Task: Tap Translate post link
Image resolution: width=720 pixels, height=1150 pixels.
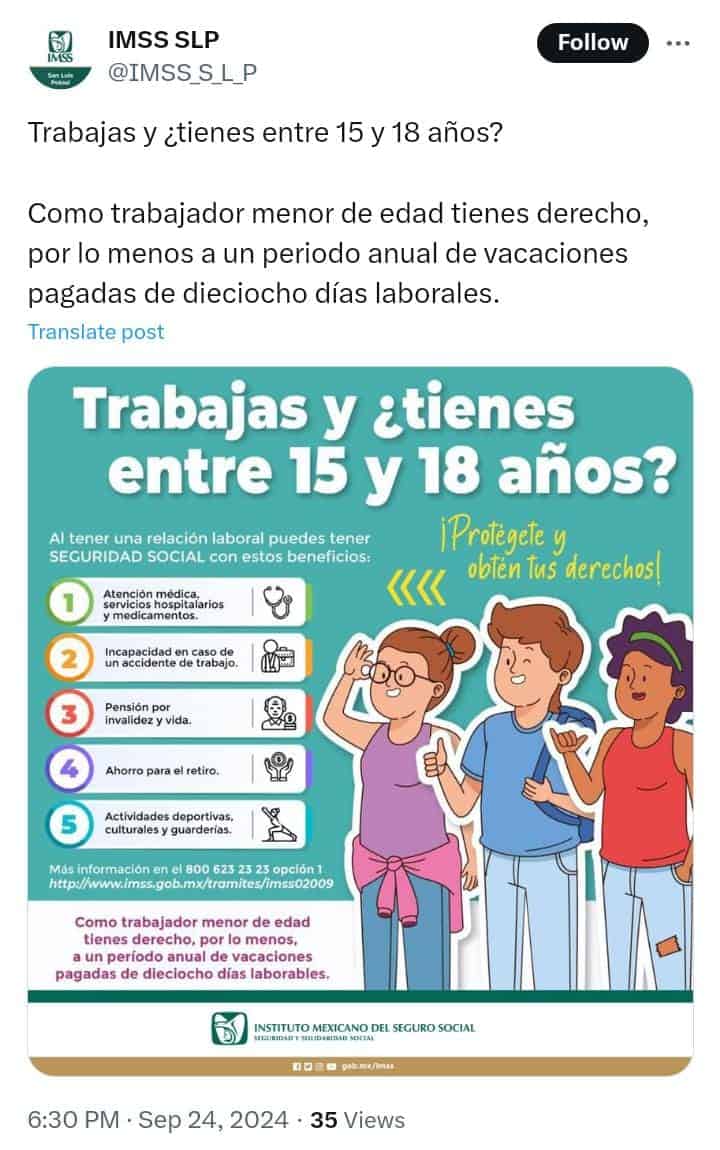Action: [x=96, y=332]
